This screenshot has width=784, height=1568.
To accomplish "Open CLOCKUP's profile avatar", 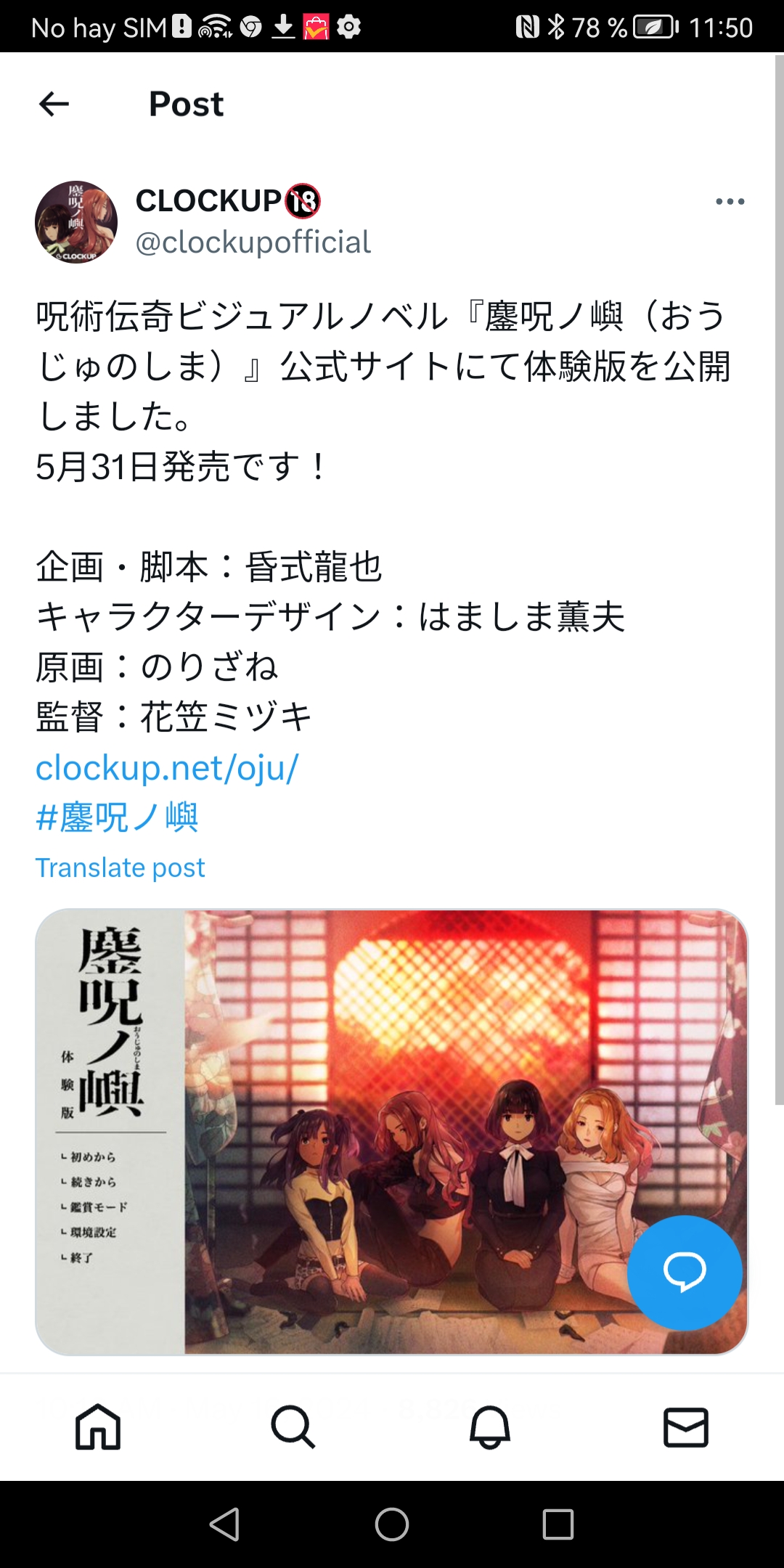I will 76,222.
